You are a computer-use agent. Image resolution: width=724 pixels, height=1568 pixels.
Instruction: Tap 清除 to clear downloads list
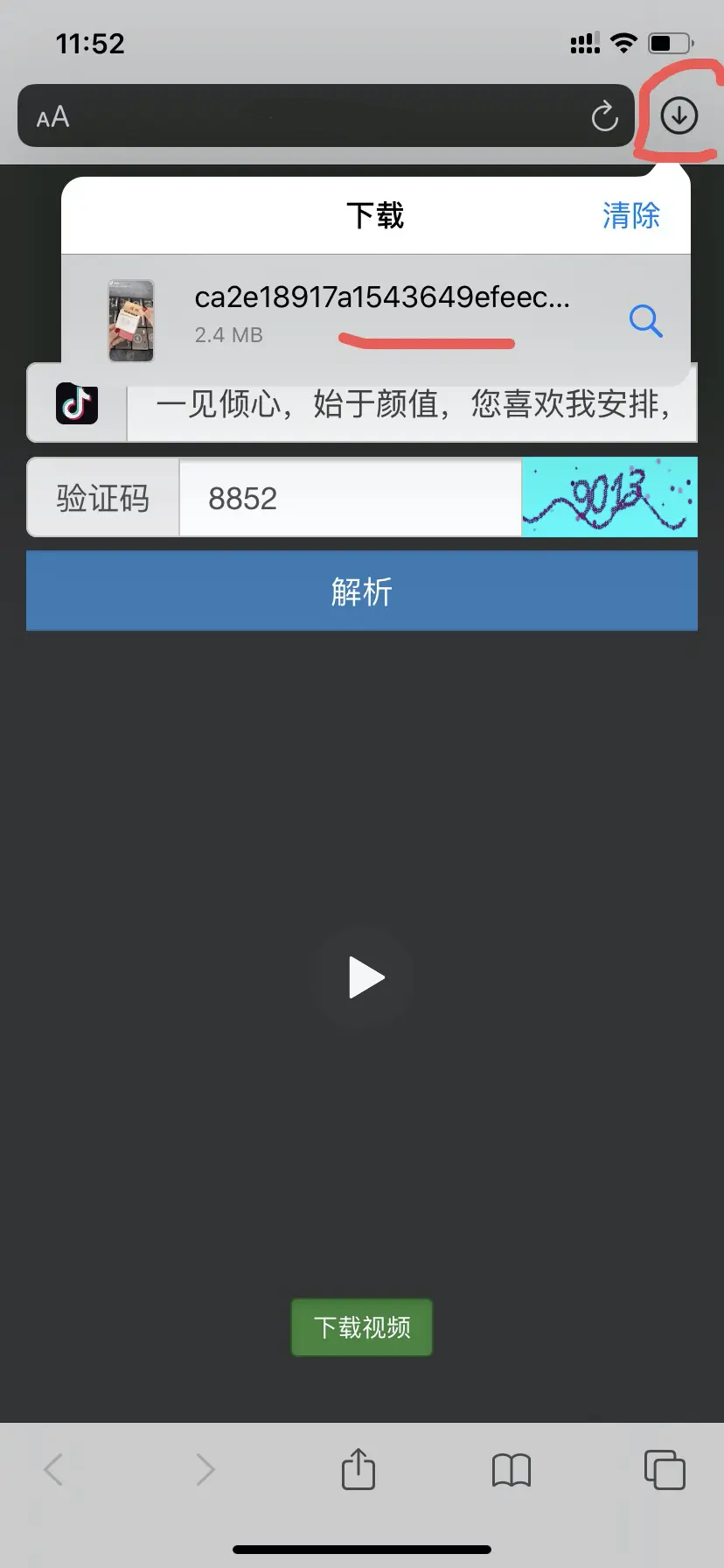[x=630, y=215]
